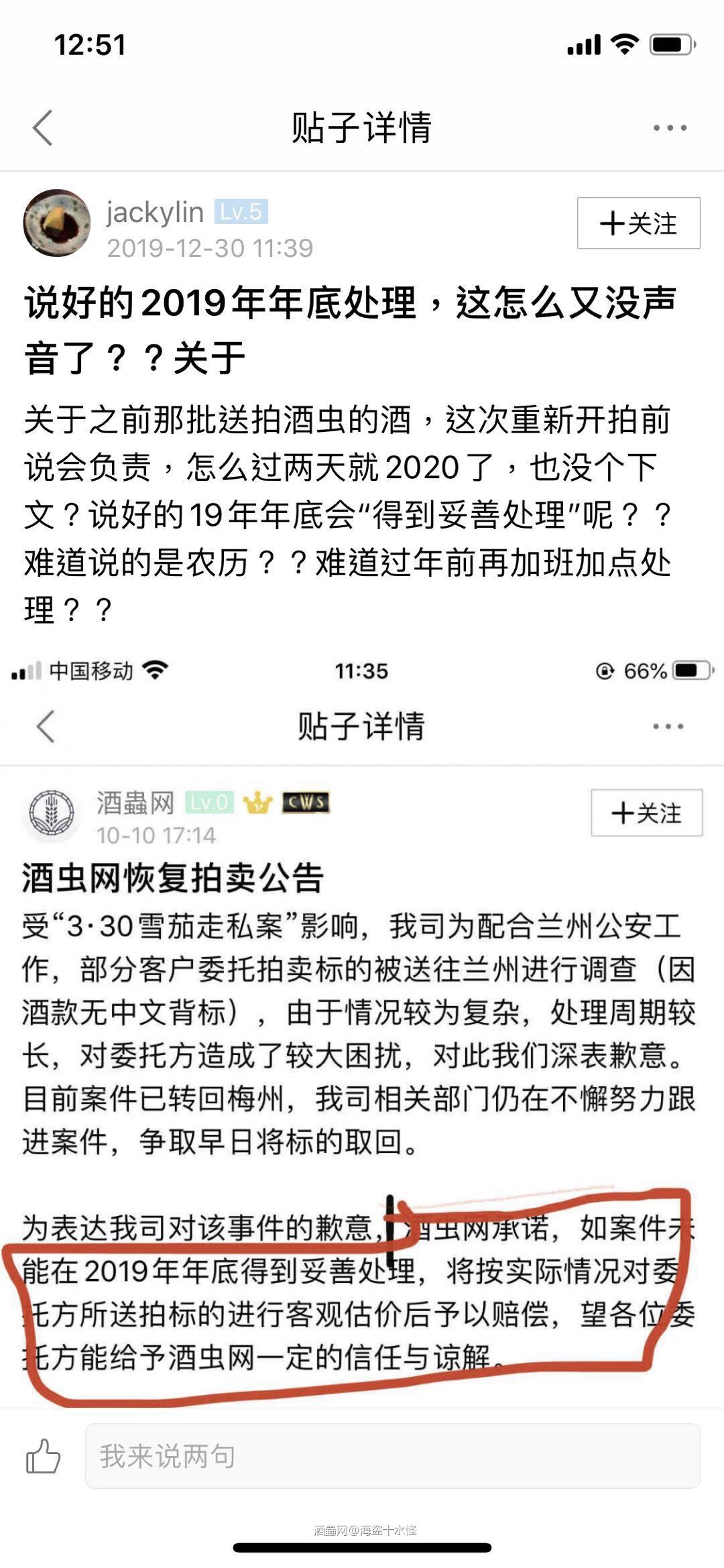
Task: Tap the battery indicator in the status bar
Action: click(x=669, y=42)
